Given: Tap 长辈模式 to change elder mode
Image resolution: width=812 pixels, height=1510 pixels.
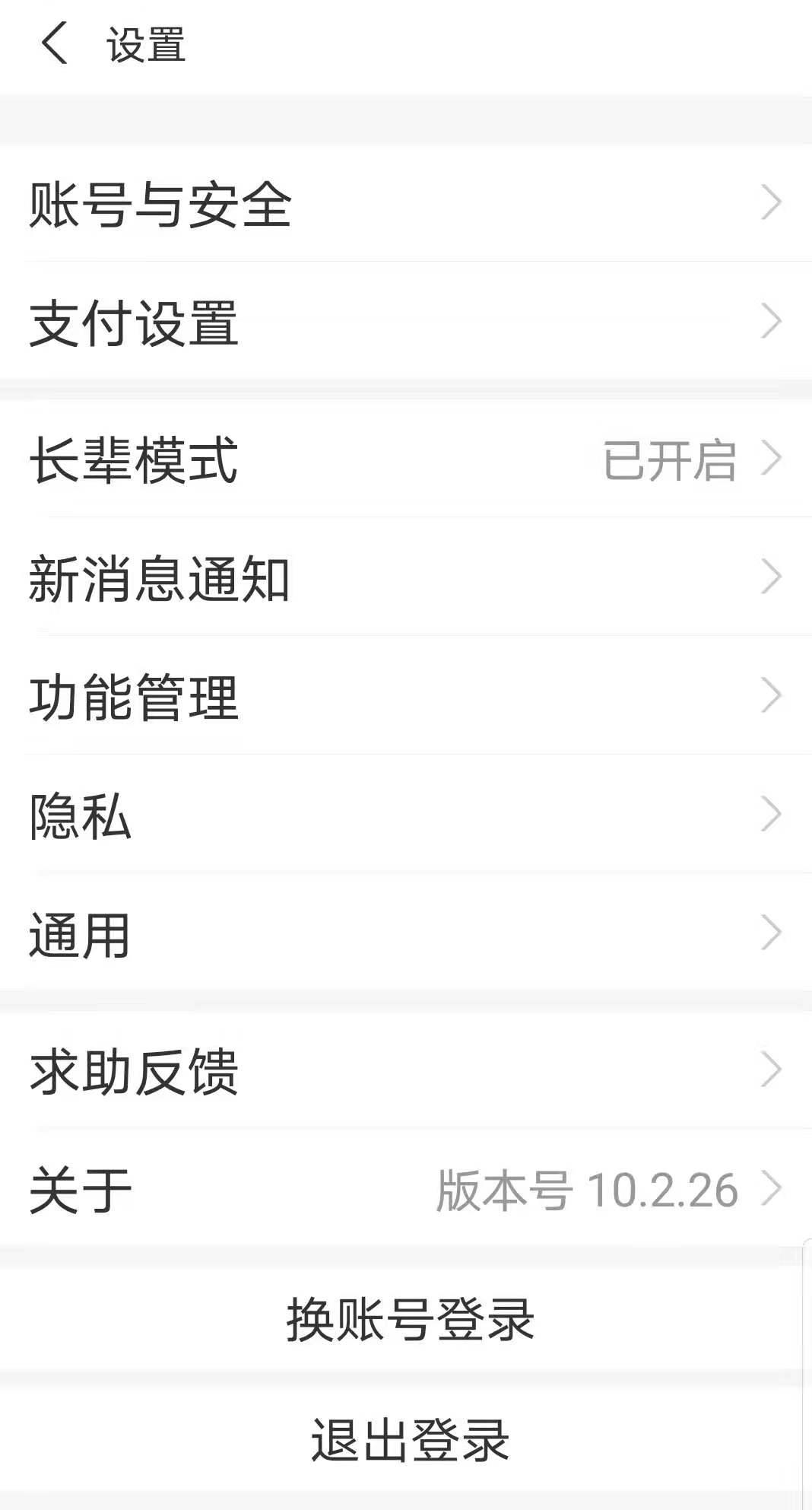Looking at the screenshot, I should click(x=133, y=460).
